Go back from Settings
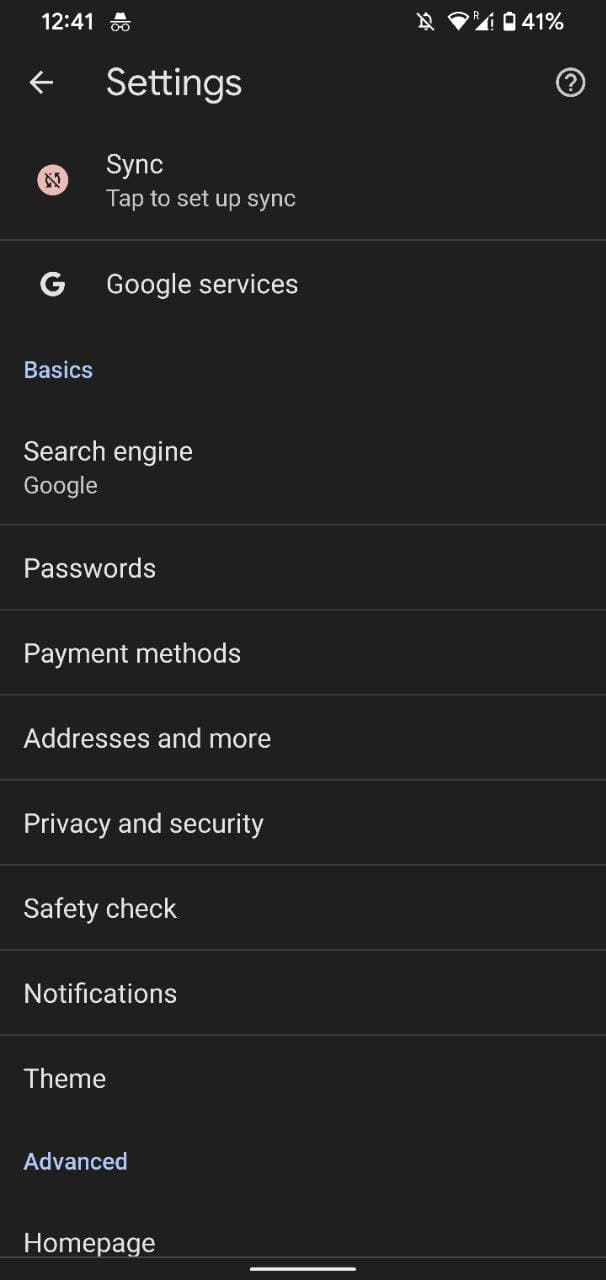Viewport: 606px width, 1280px height. pyautogui.click(x=41, y=82)
